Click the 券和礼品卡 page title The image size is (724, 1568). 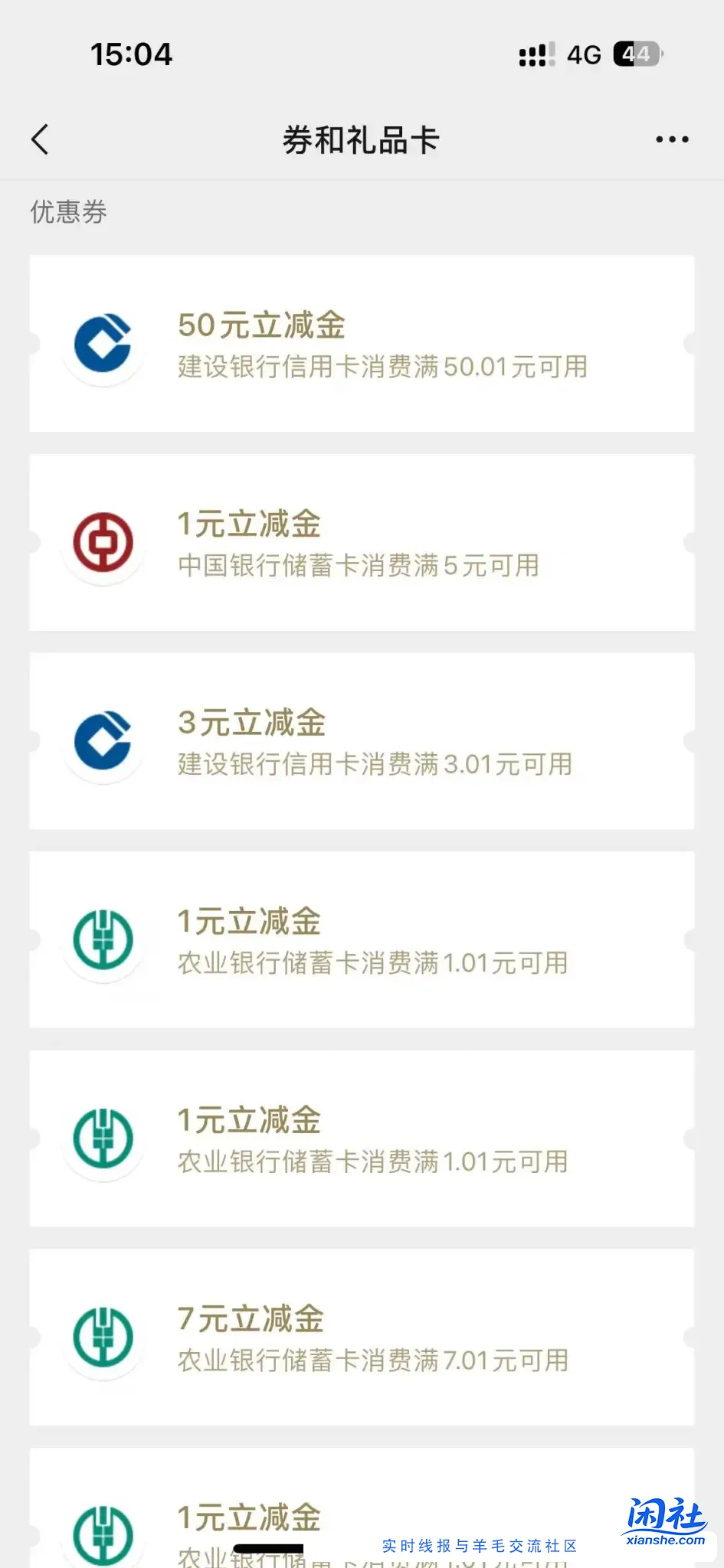[x=362, y=139]
